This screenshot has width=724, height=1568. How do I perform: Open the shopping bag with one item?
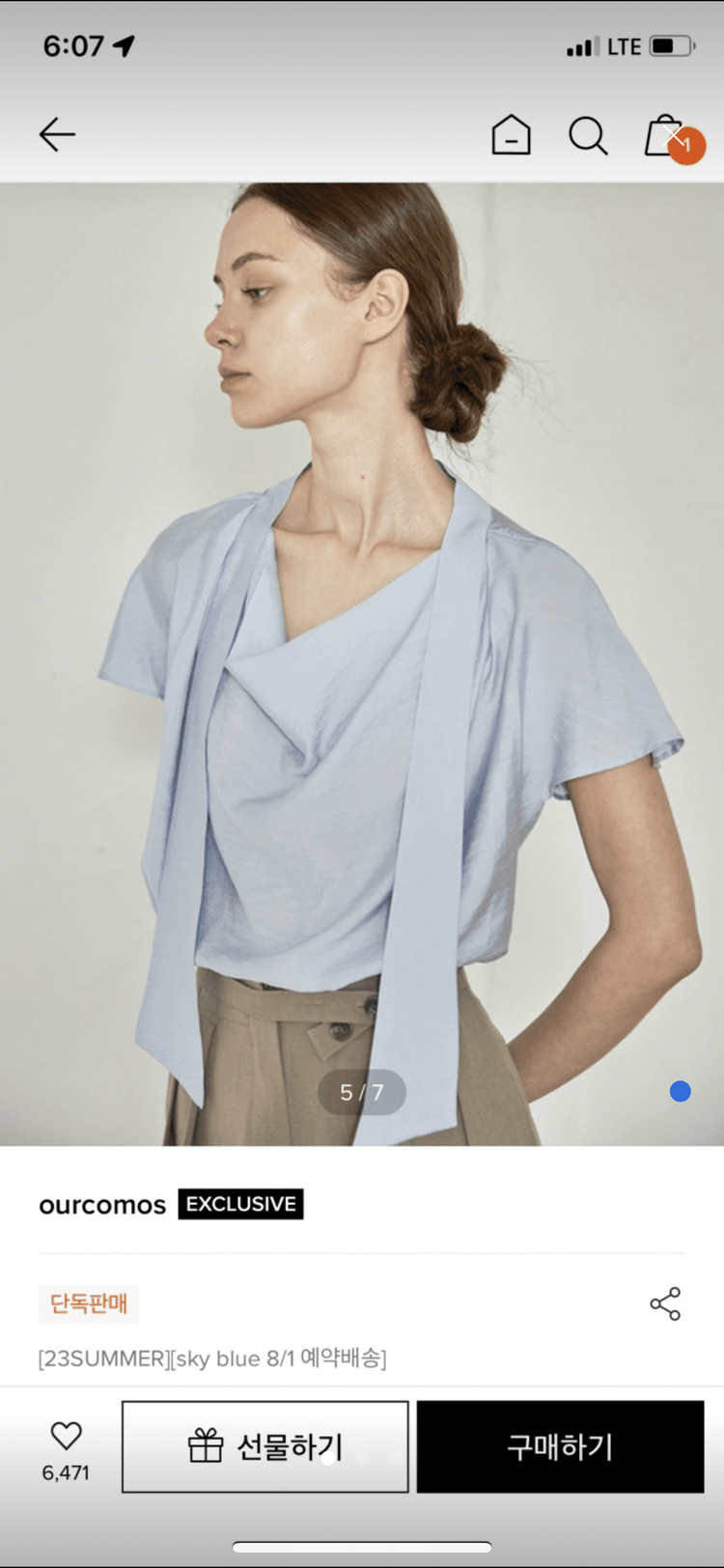coord(668,137)
